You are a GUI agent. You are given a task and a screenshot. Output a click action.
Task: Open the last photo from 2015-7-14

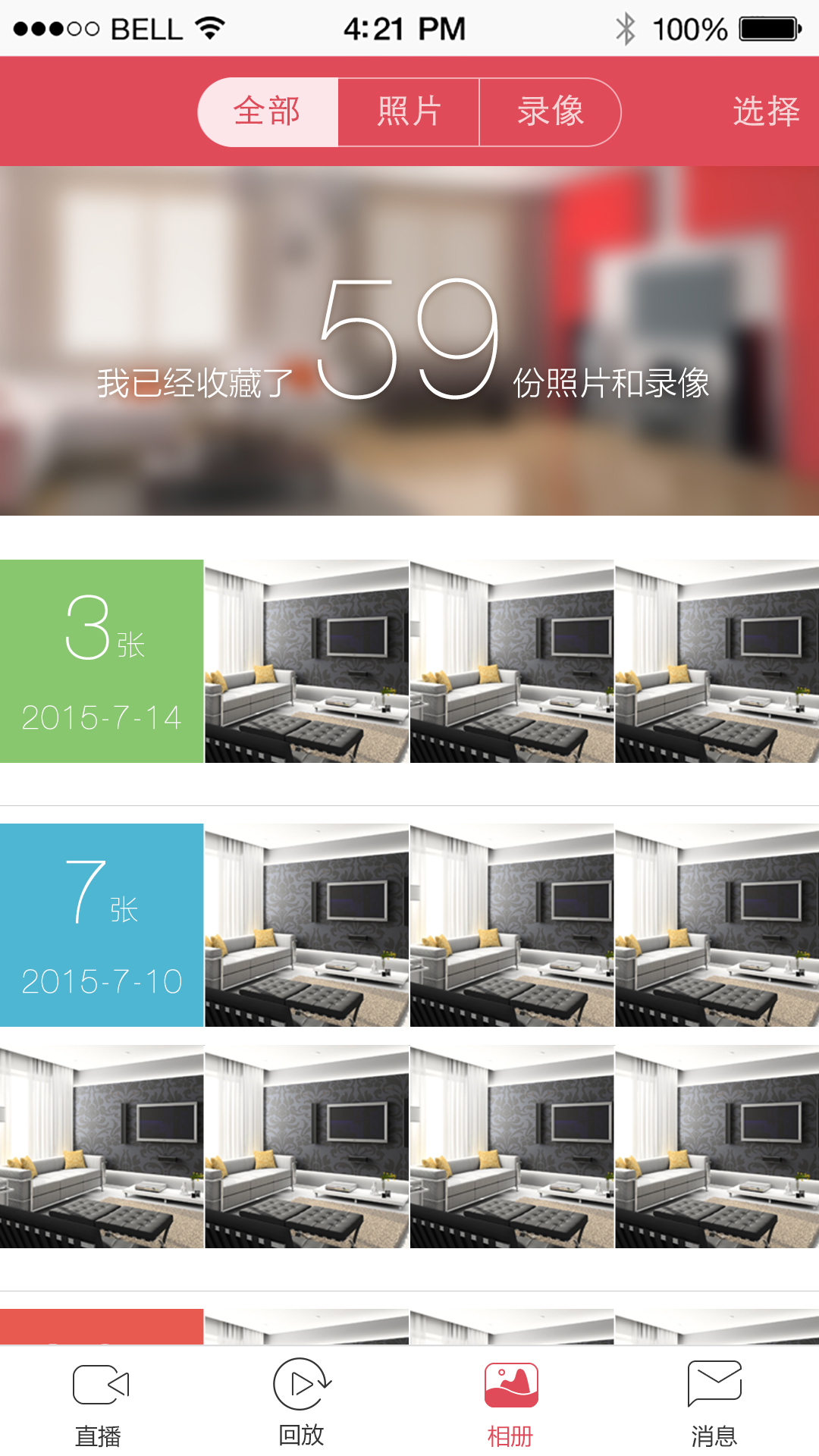[x=717, y=661]
